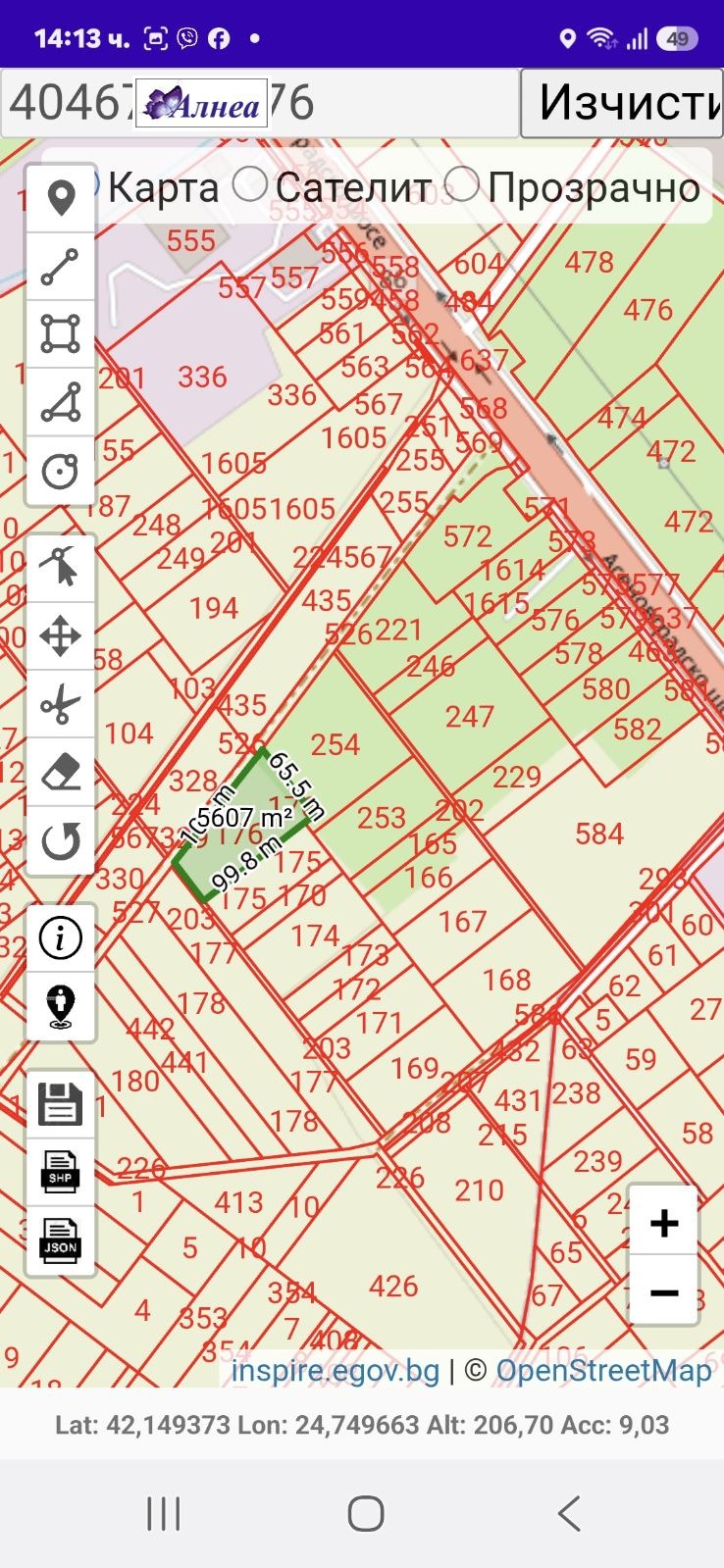
Task: Pick the line drawing tool
Action: [x=61, y=267]
